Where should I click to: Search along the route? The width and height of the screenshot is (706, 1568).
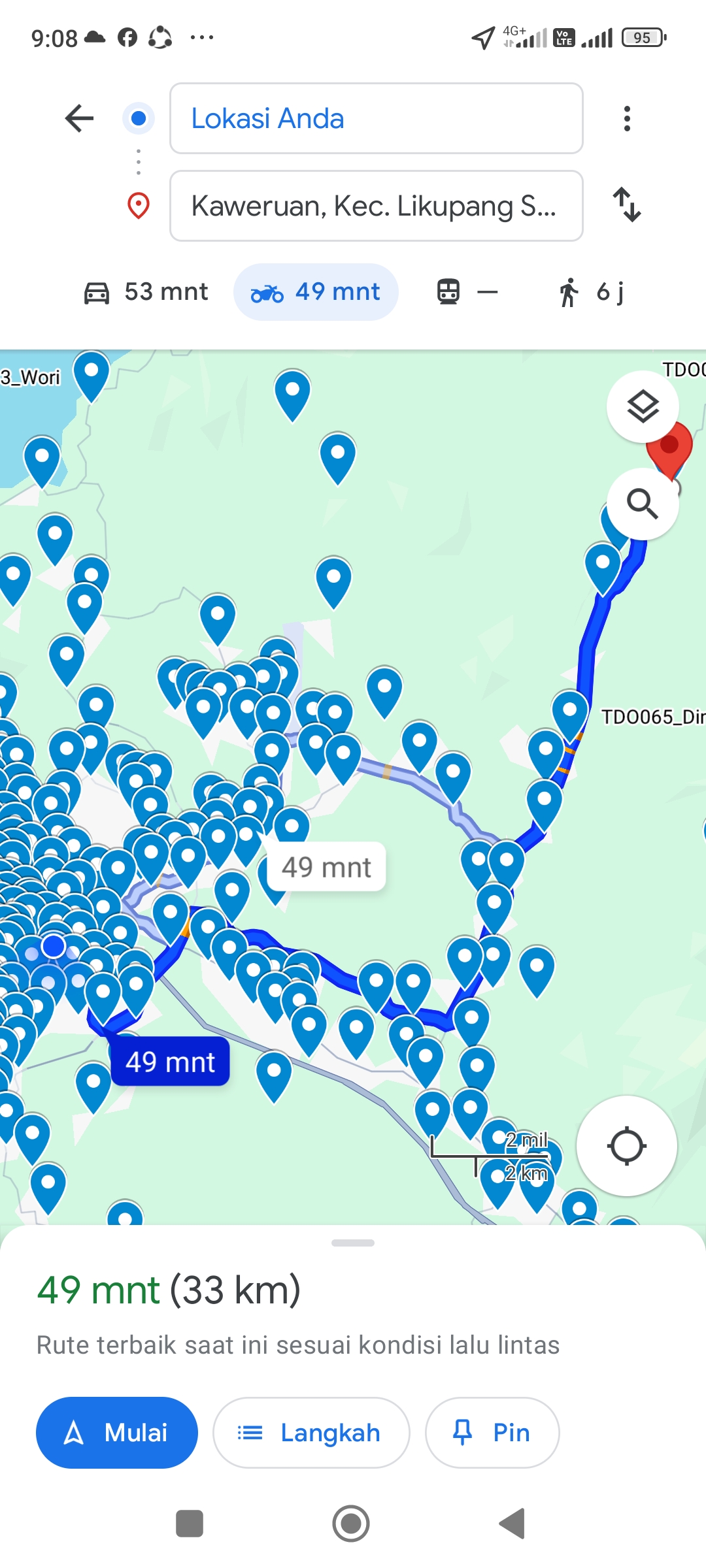pyautogui.click(x=643, y=504)
